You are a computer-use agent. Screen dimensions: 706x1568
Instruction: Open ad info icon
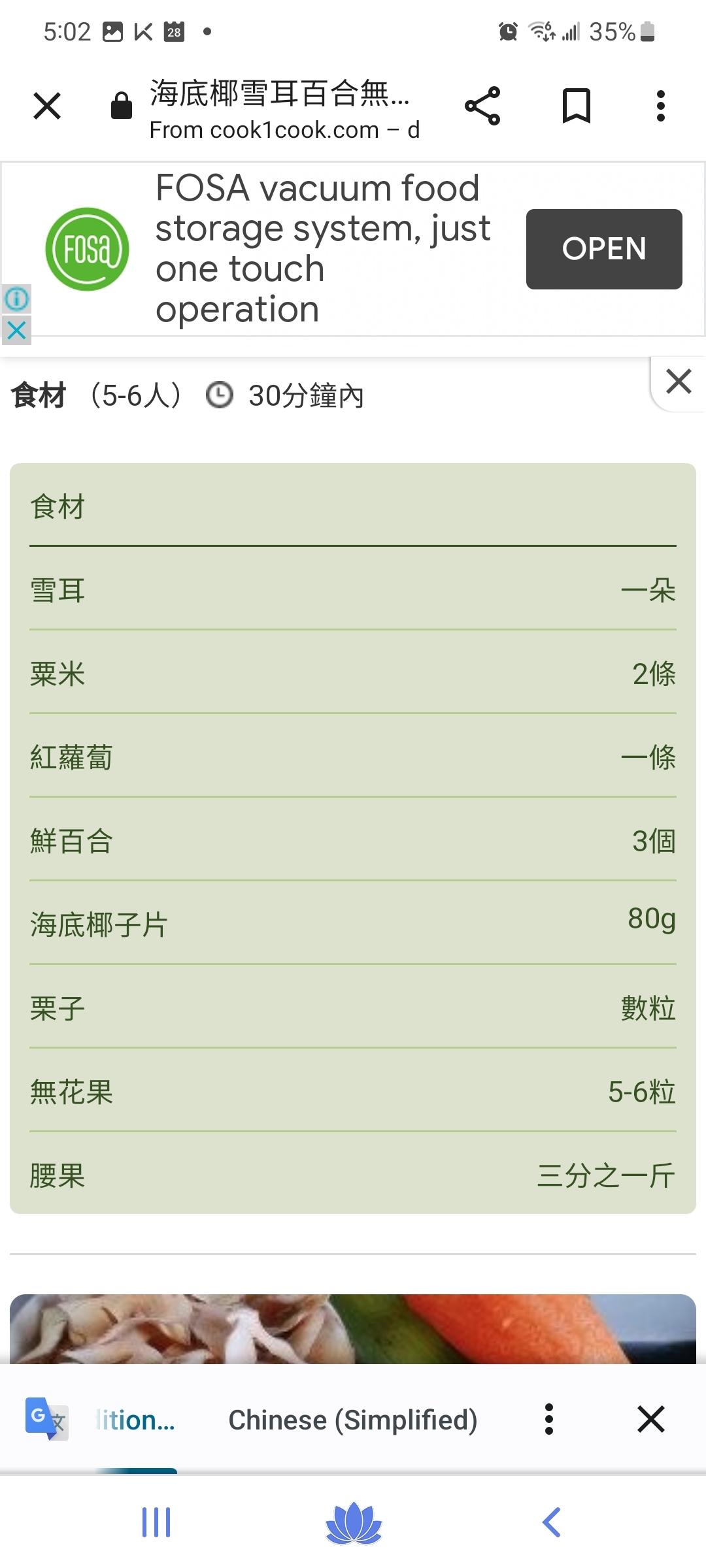click(16, 299)
